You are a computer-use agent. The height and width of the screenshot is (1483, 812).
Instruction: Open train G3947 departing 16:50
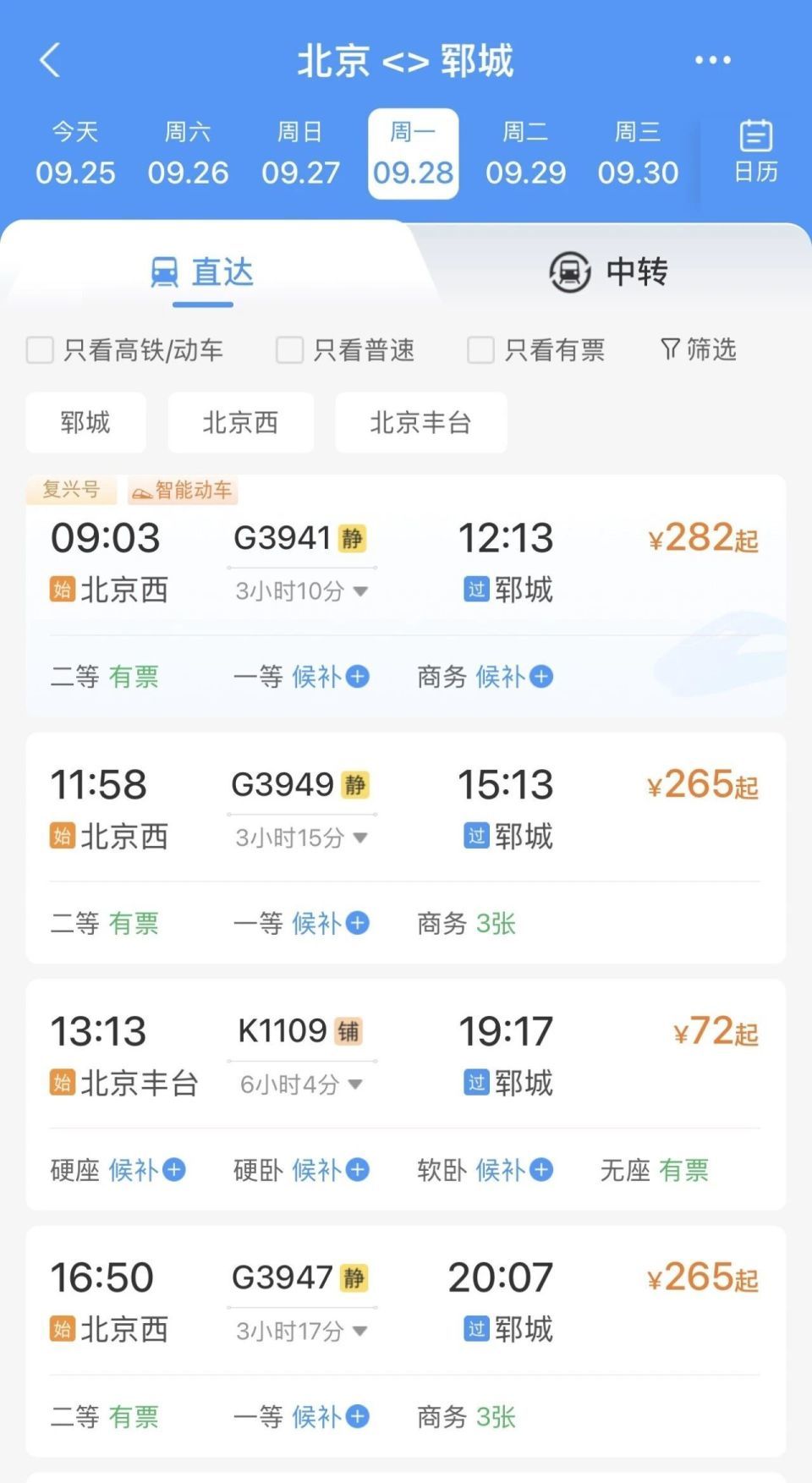pyautogui.click(x=405, y=1341)
